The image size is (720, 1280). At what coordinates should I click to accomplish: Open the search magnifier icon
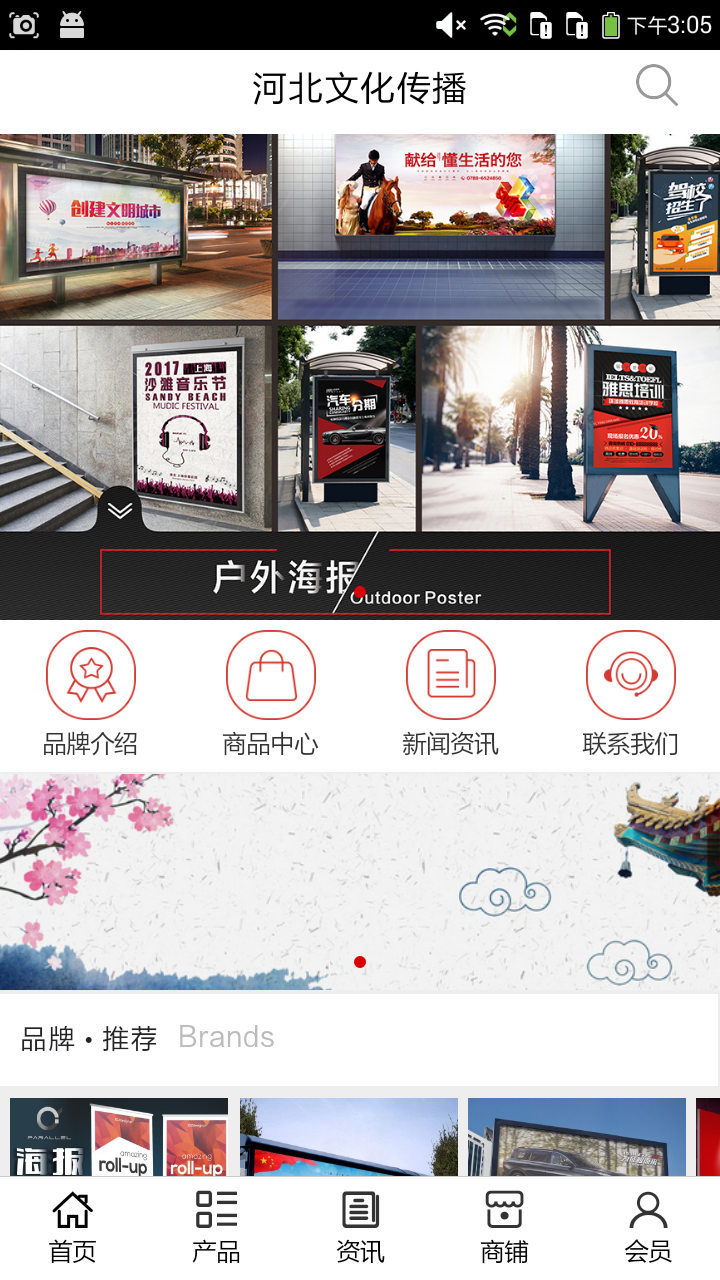point(657,87)
